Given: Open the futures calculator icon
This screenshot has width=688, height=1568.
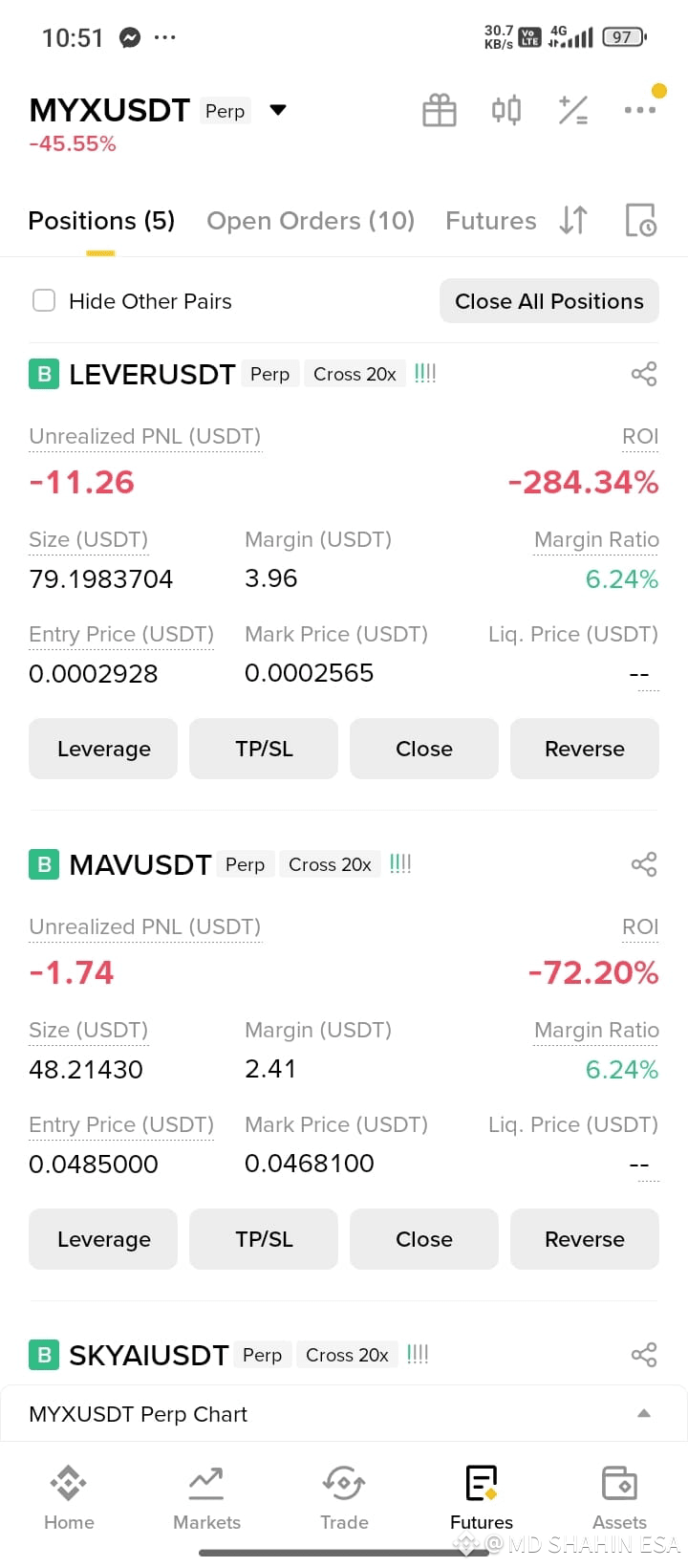Looking at the screenshot, I should 573,110.
